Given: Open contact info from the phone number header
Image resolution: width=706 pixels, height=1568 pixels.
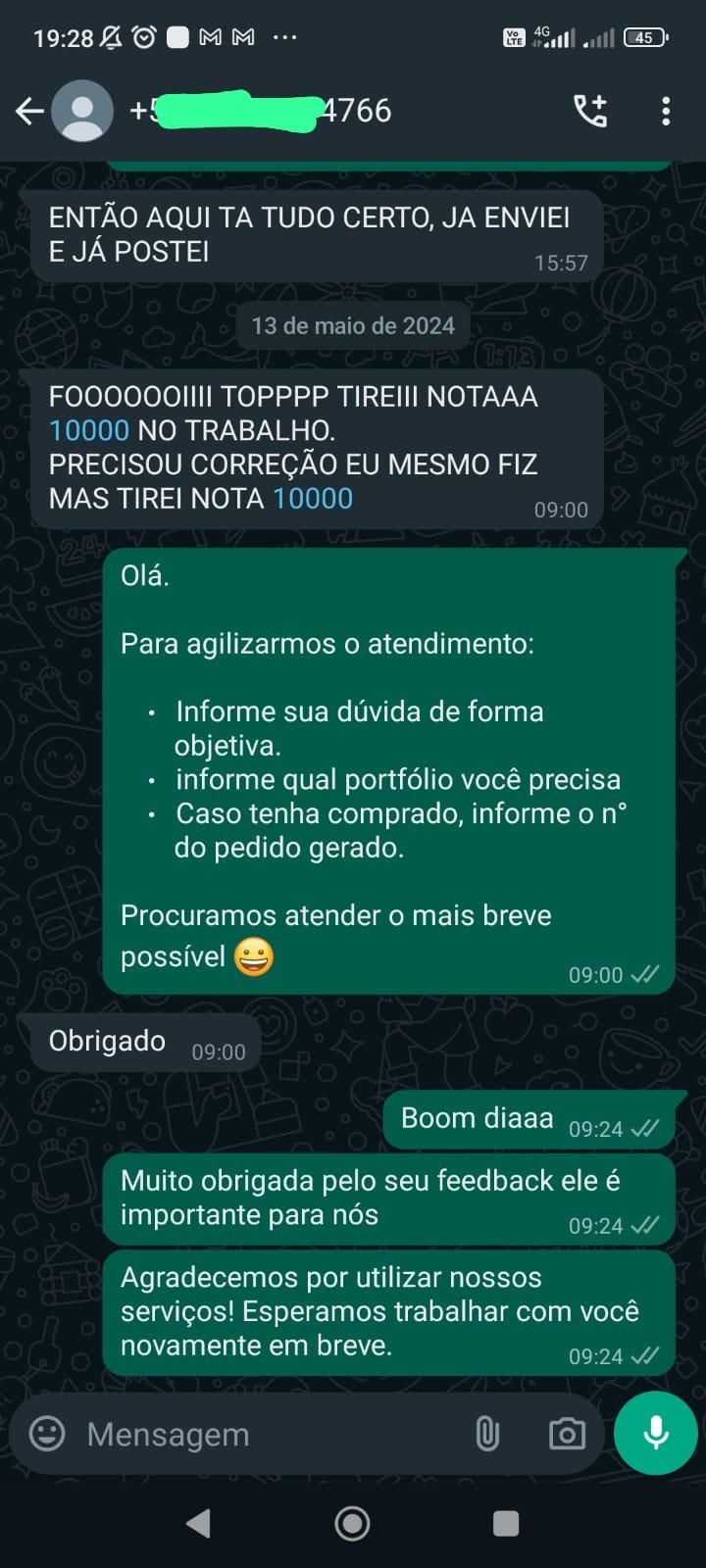Looking at the screenshot, I should coord(261,111).
